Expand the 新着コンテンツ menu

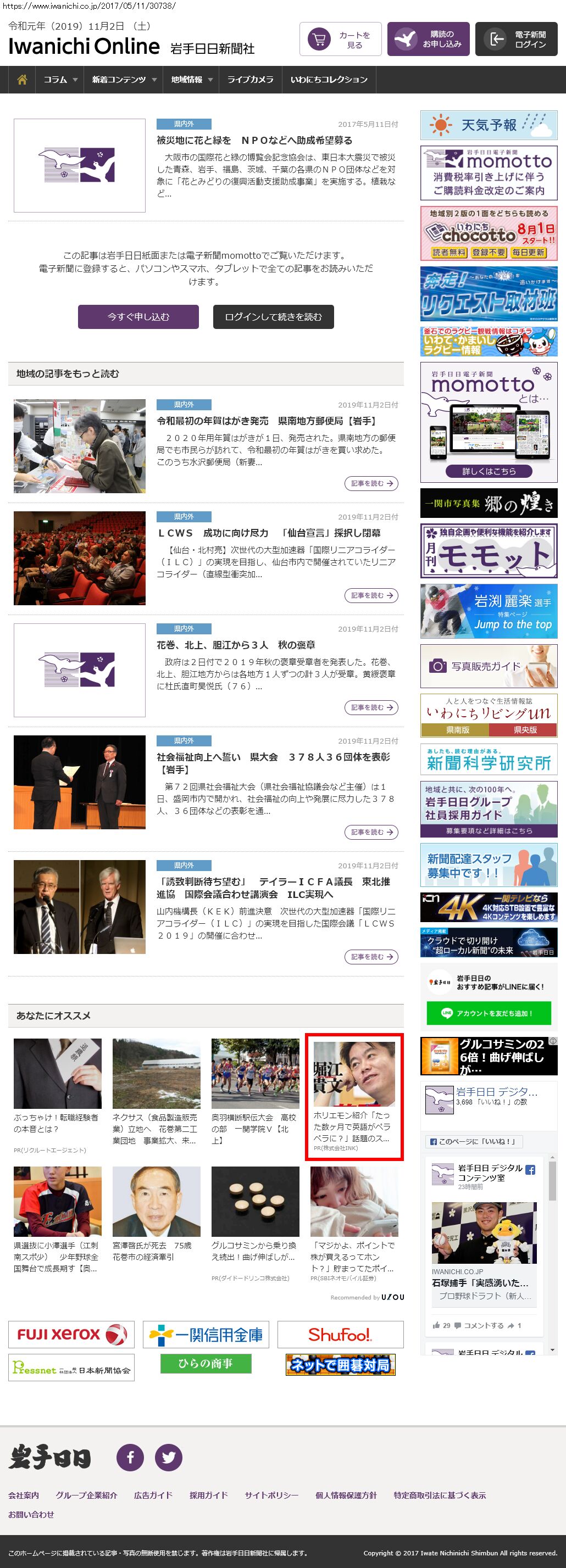[124, 80]
